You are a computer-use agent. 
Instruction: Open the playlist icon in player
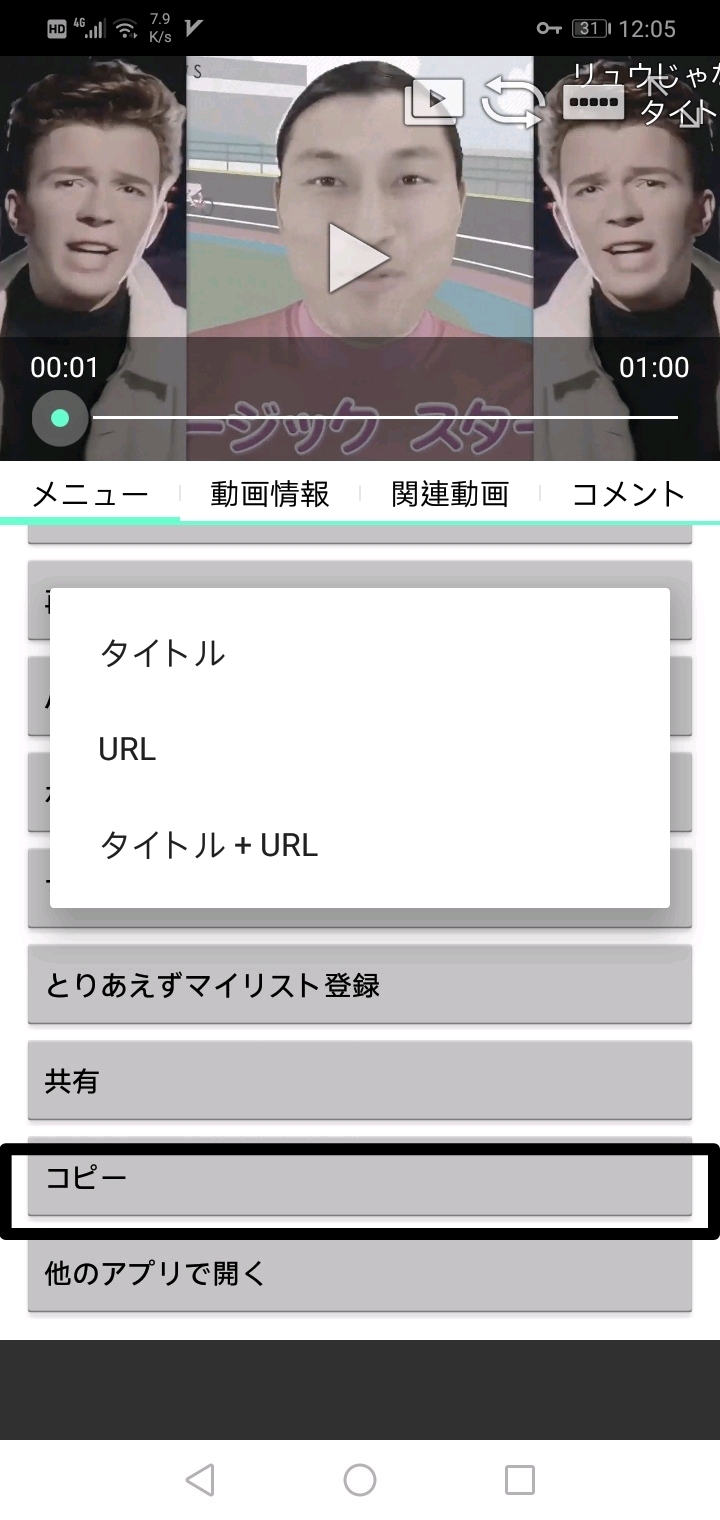(433, 101)
